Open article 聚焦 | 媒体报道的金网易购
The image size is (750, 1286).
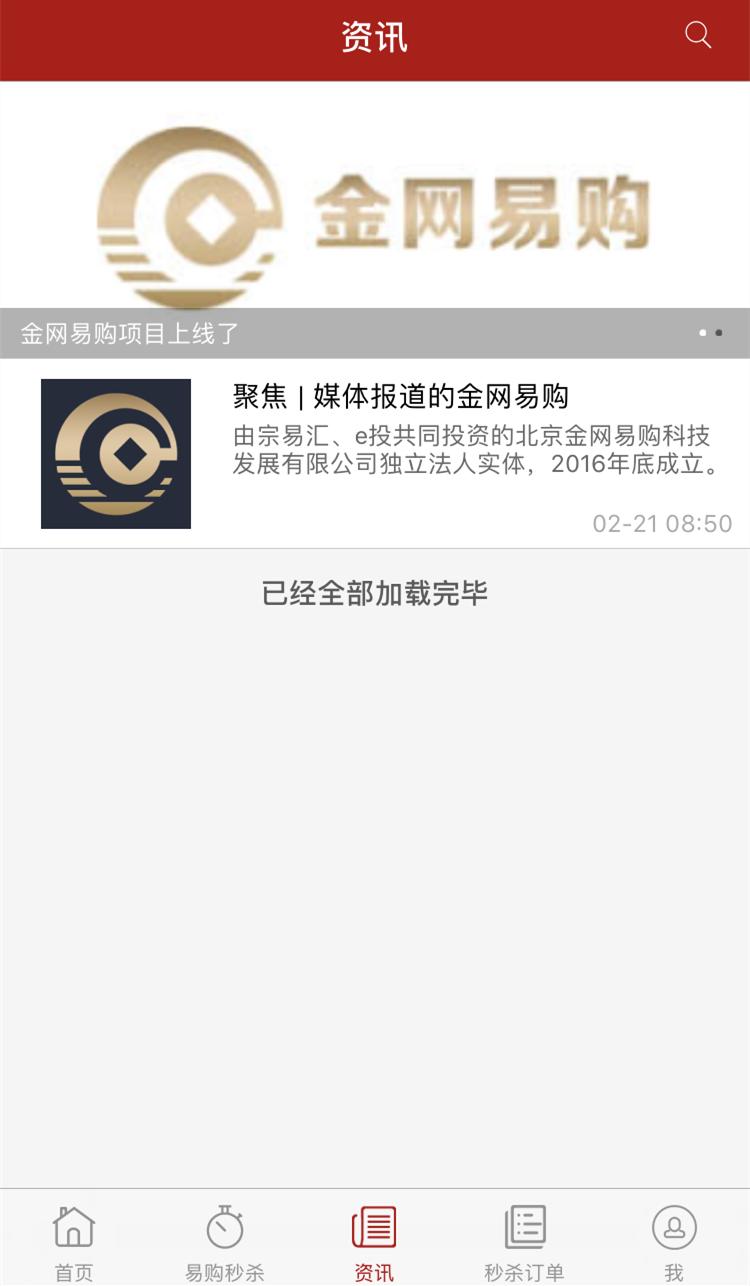400,397
